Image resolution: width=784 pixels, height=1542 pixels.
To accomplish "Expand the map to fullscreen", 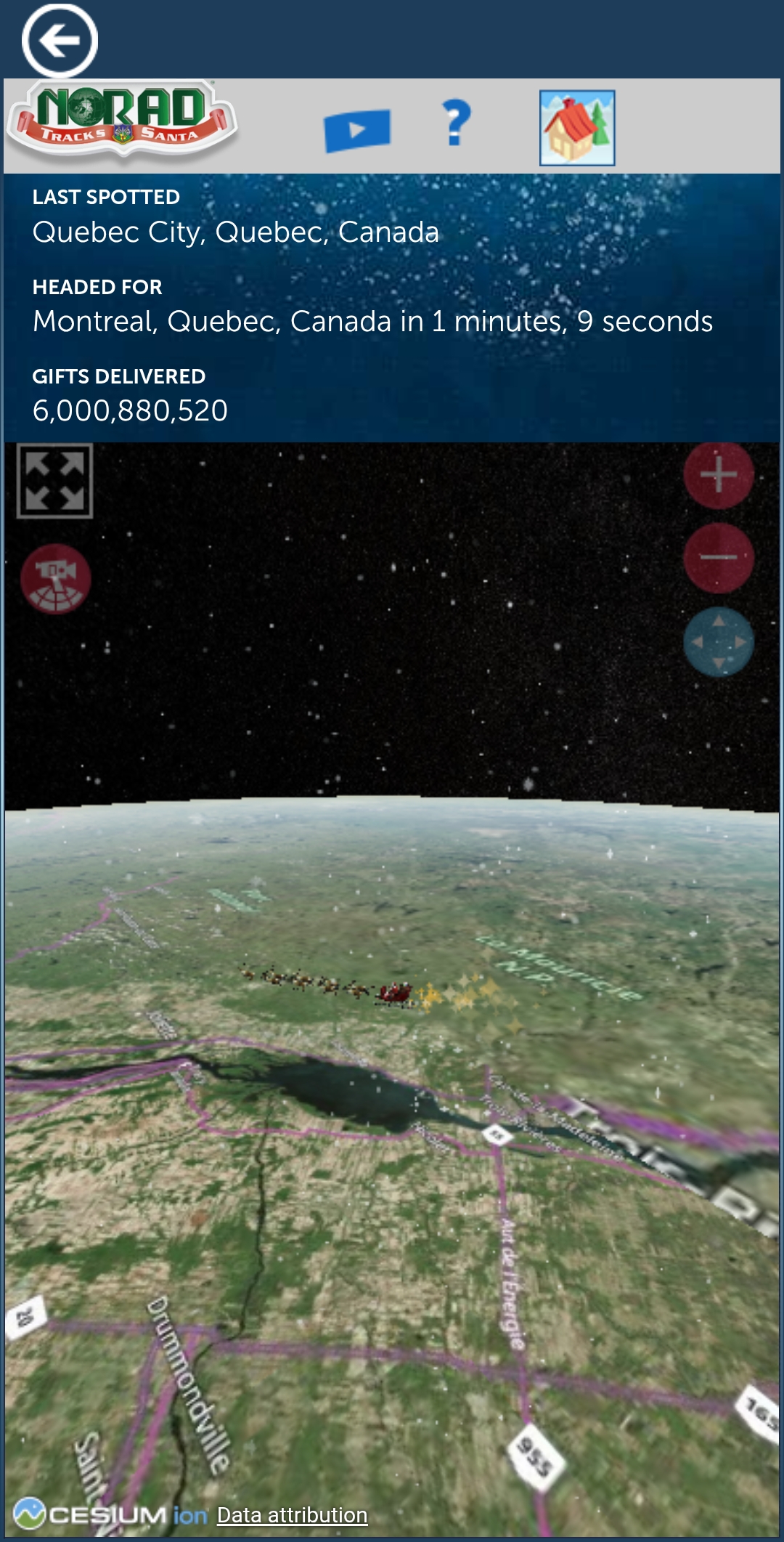I will (x=55, y=481).
